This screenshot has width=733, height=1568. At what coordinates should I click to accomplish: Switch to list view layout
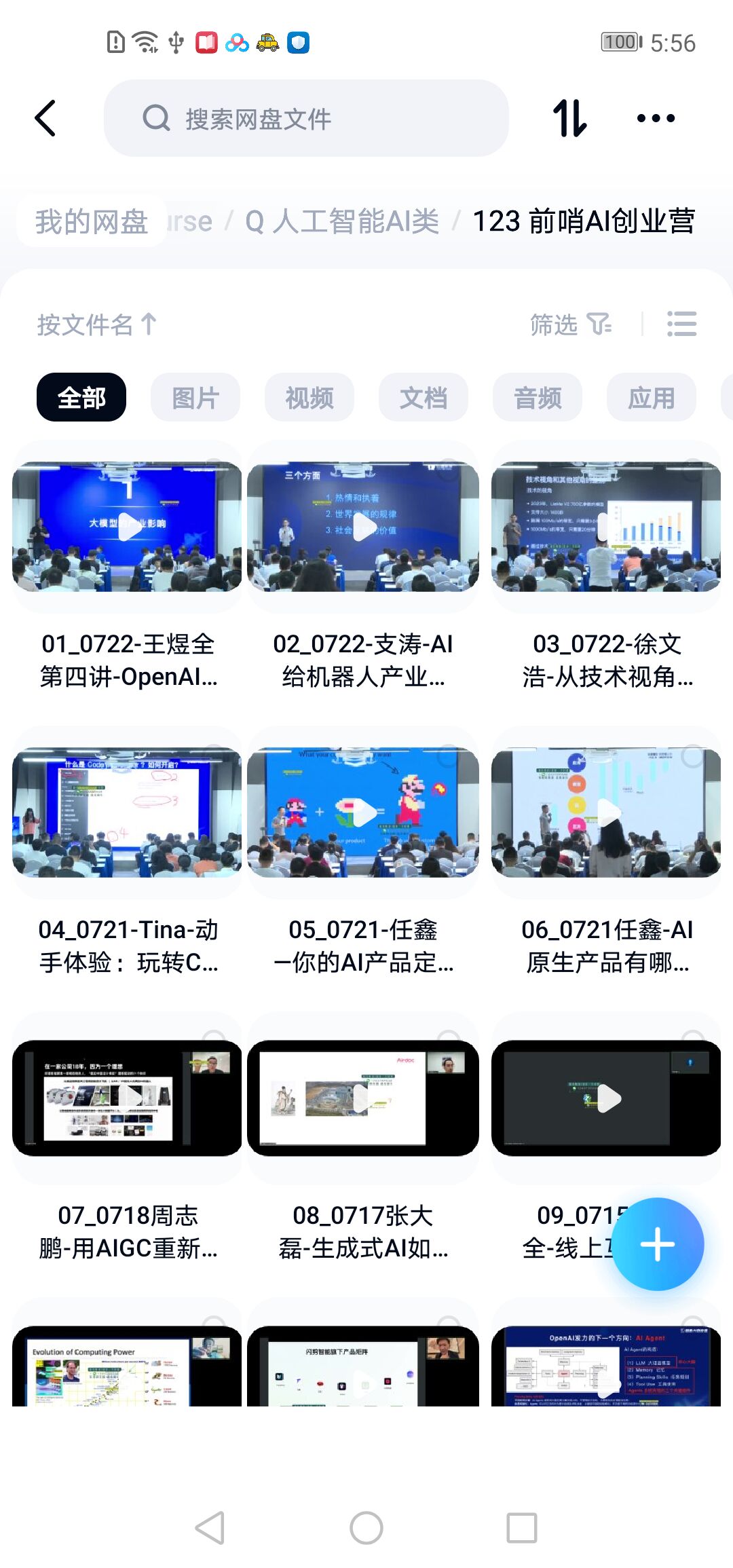tap(681, 324)
